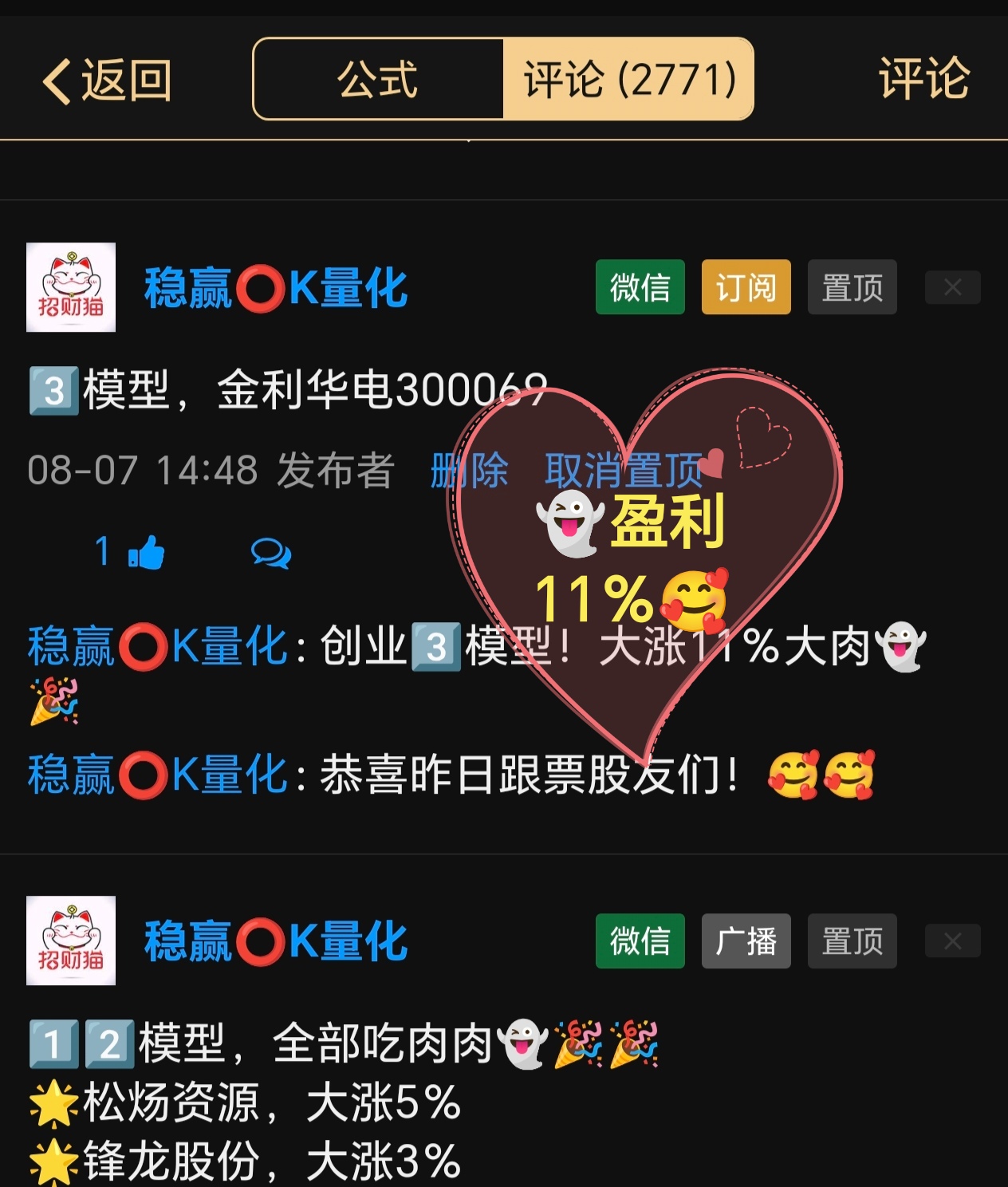Screen dimensions: 1008x1187
Task: Open replies icon under the 金利华电 post
Action: [x=271, y=552]
